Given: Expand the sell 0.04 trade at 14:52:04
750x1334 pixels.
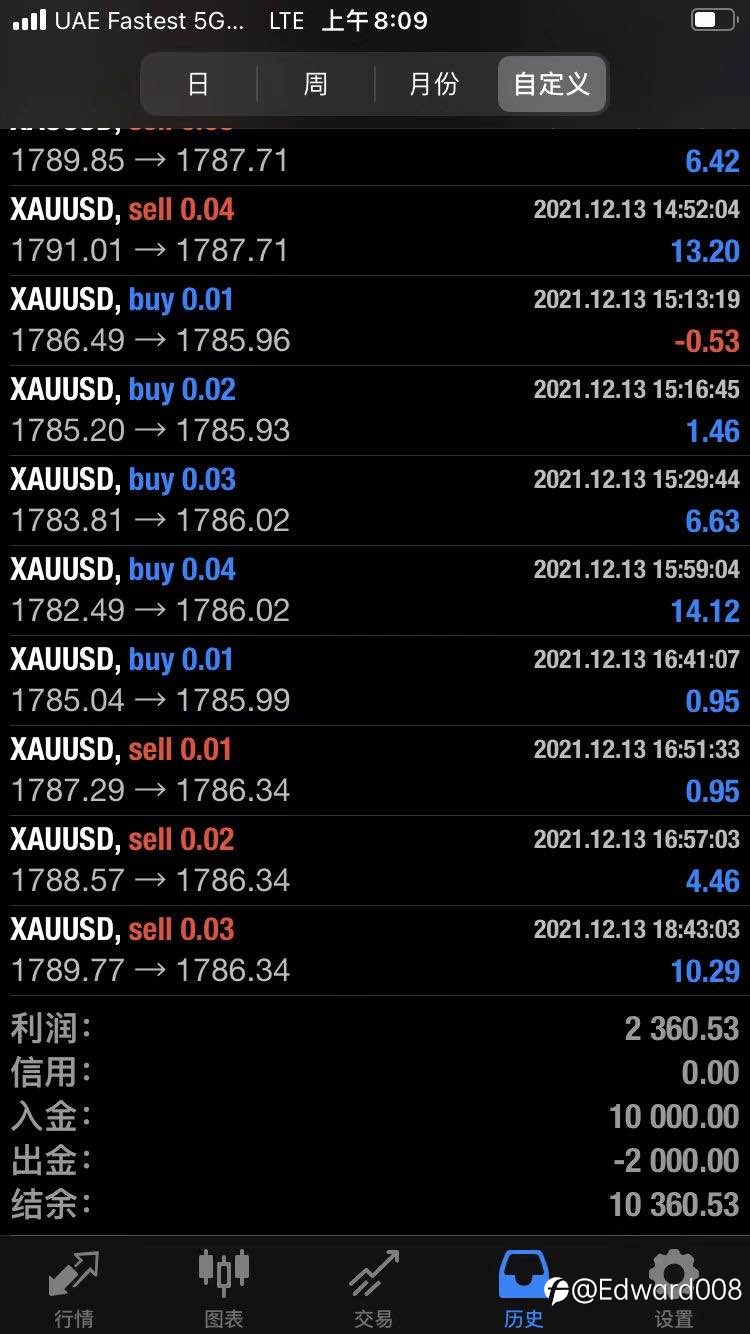Looking at the screenshot, I should 375,231.
